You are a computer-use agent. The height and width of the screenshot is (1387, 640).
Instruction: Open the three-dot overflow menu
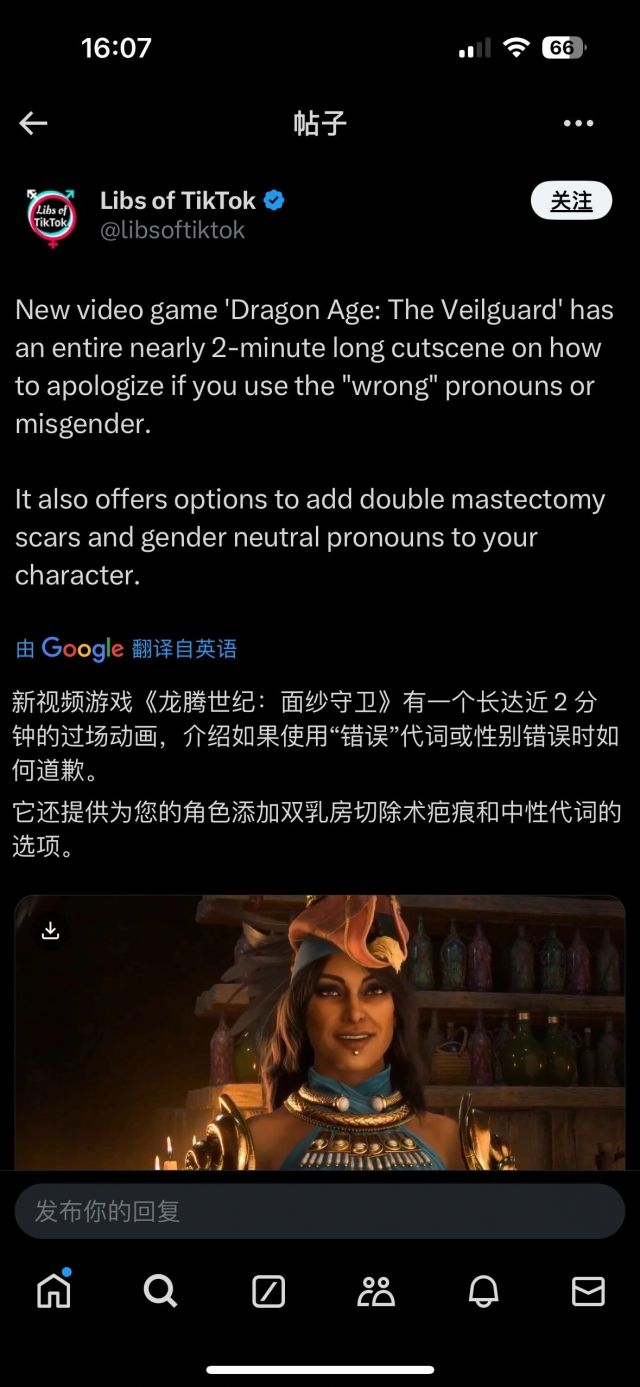(x=578, y=123)
